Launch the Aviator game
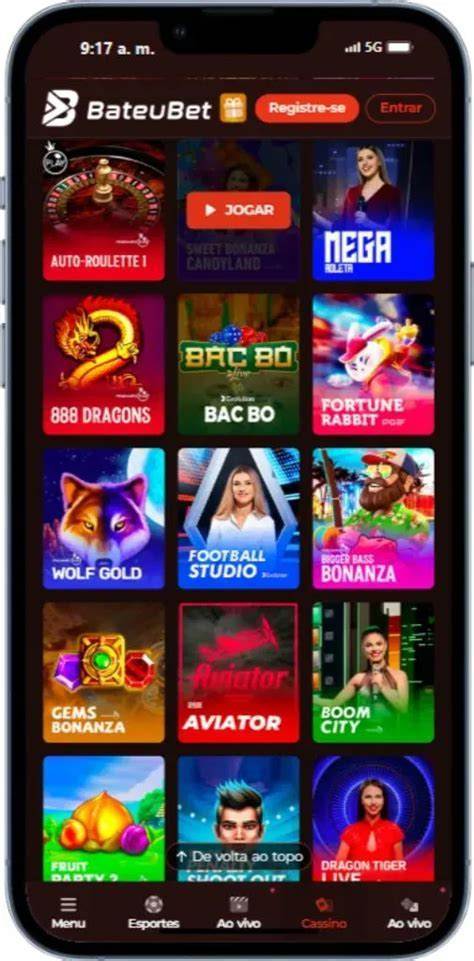This screenshot has height=961, width=474. tap(239, 672)
